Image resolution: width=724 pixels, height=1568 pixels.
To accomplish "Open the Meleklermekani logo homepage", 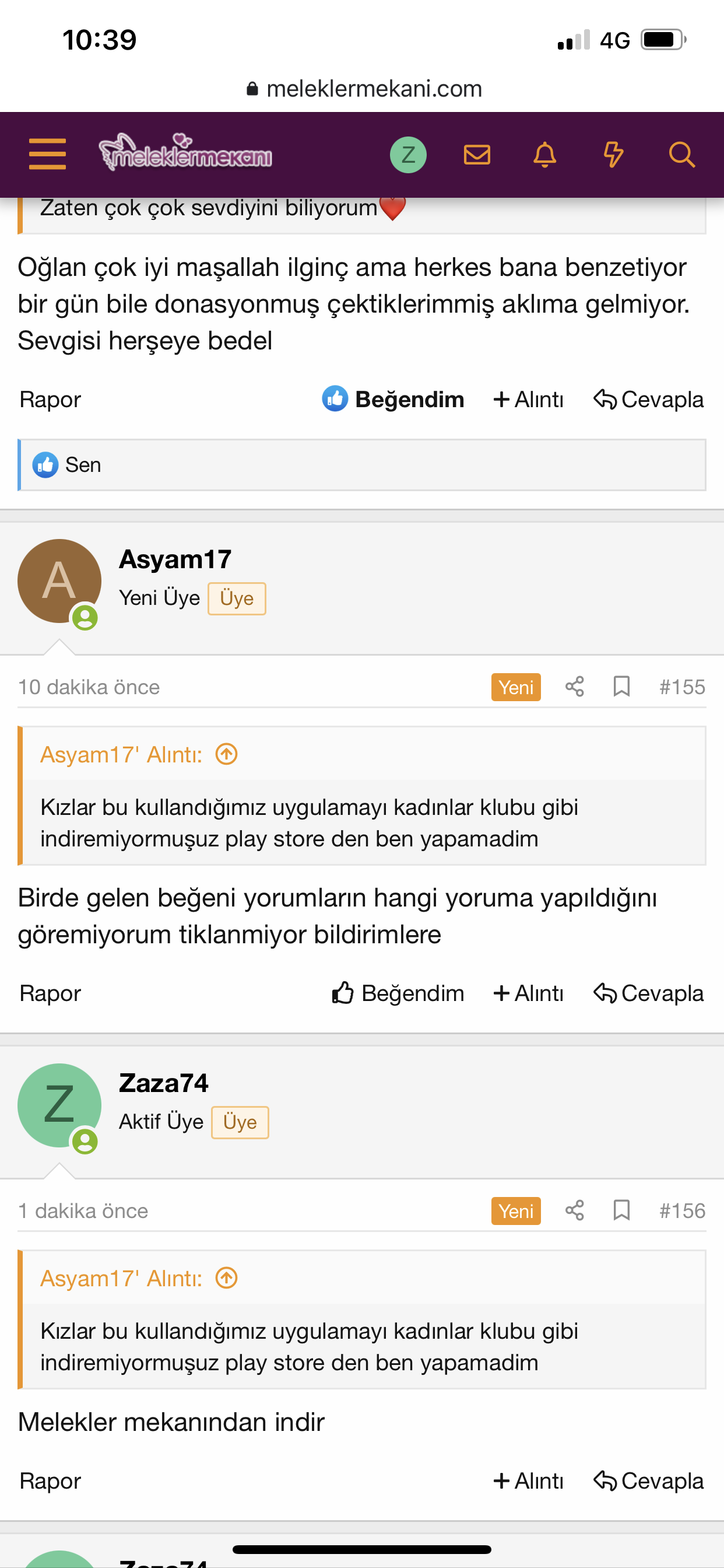I will coord(185,152).
